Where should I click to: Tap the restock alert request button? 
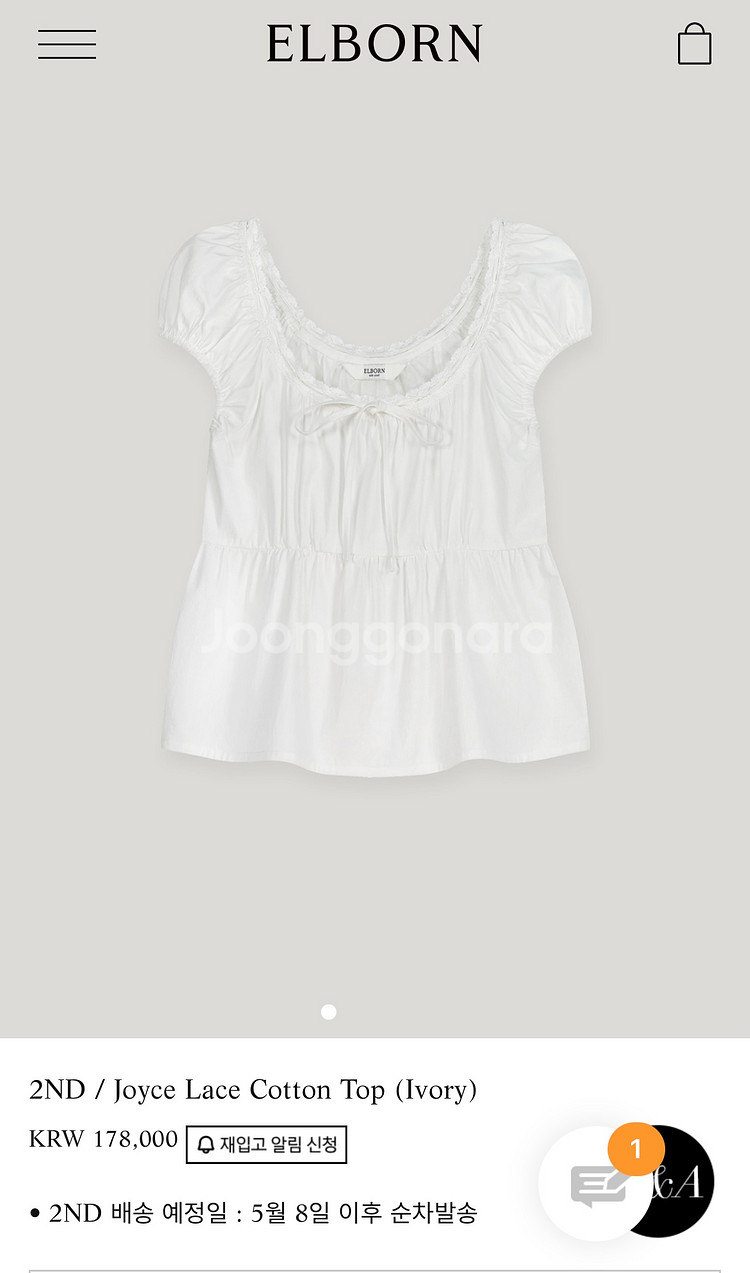point(266,1144)
